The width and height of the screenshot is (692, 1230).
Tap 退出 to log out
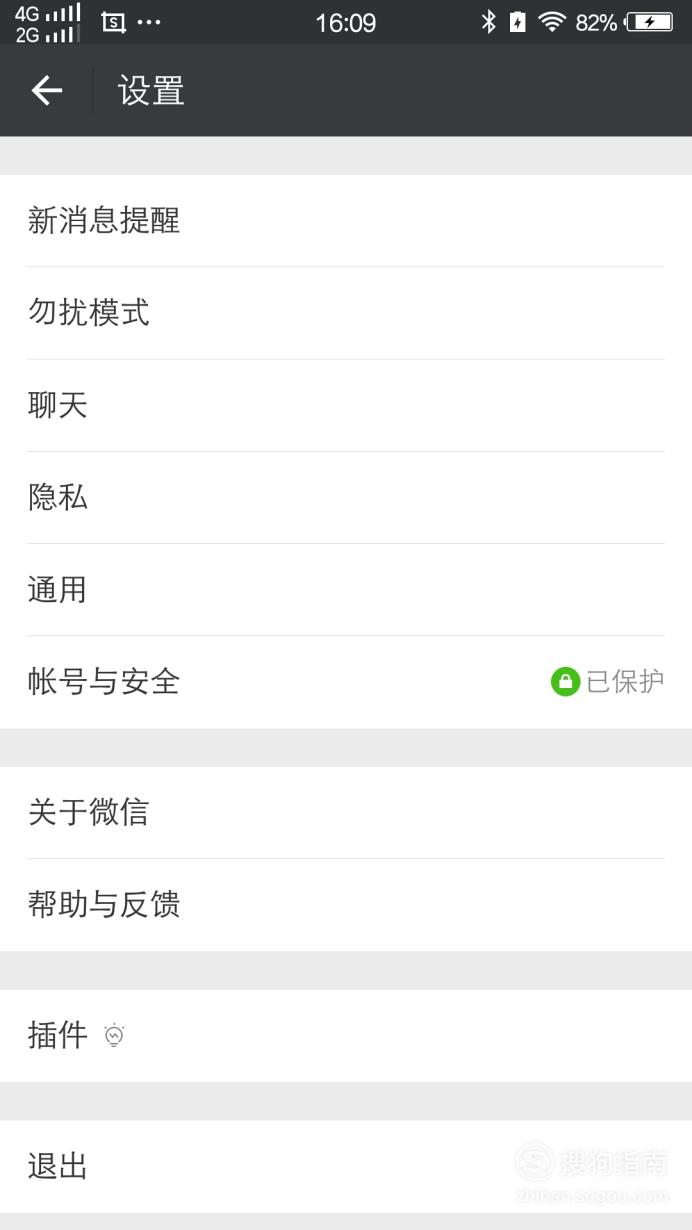346,1167
